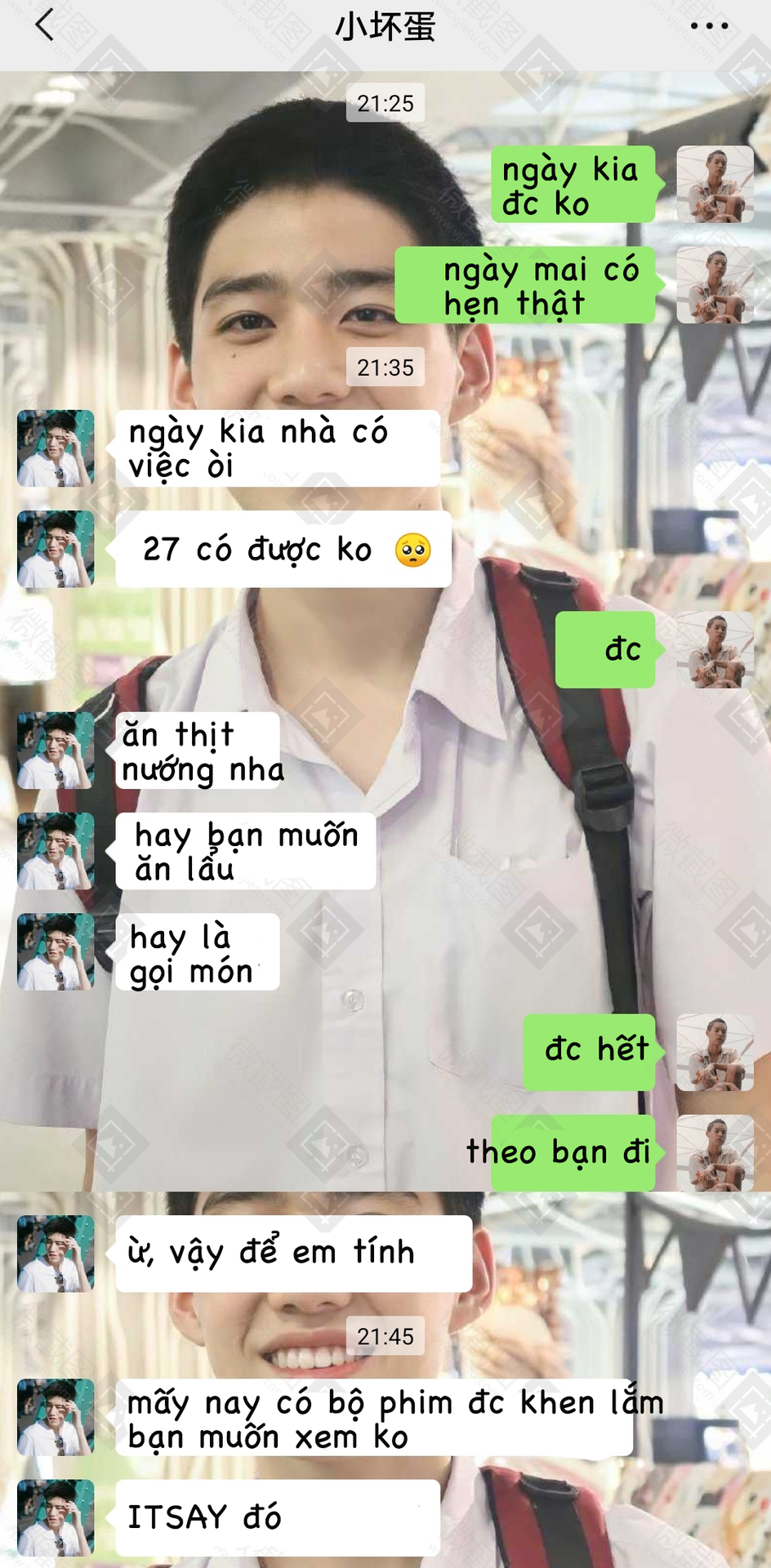Open own avatar beside "theo bạn đi"
The image size is (771, 1568).
point(715,1152)
